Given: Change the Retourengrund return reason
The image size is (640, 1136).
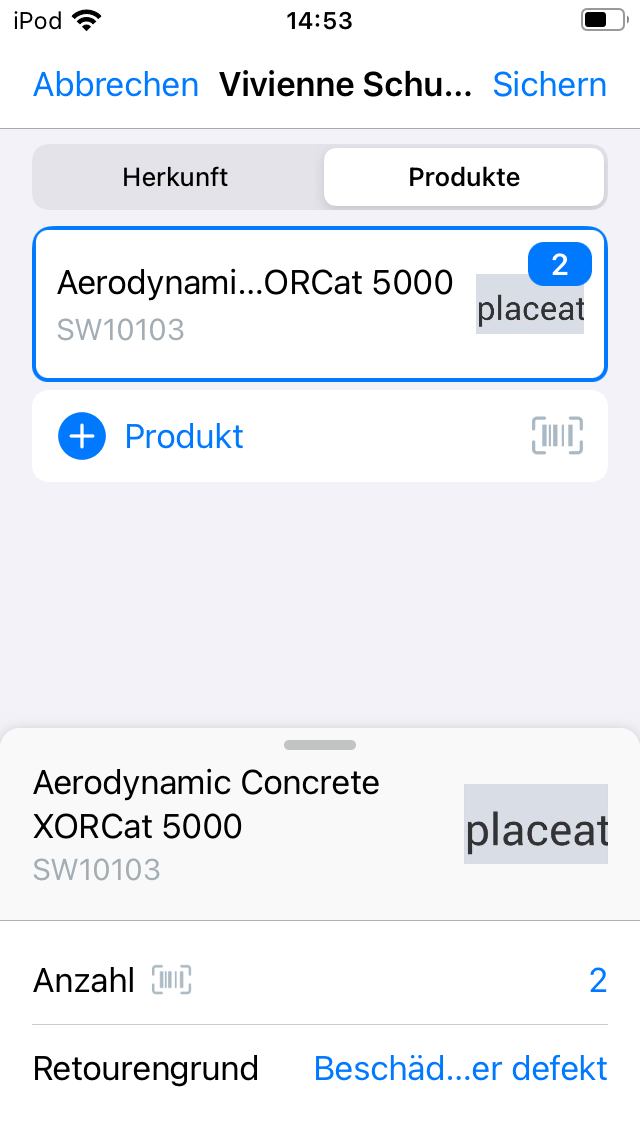Looking at the screenshot, I should coord(460,1069).
